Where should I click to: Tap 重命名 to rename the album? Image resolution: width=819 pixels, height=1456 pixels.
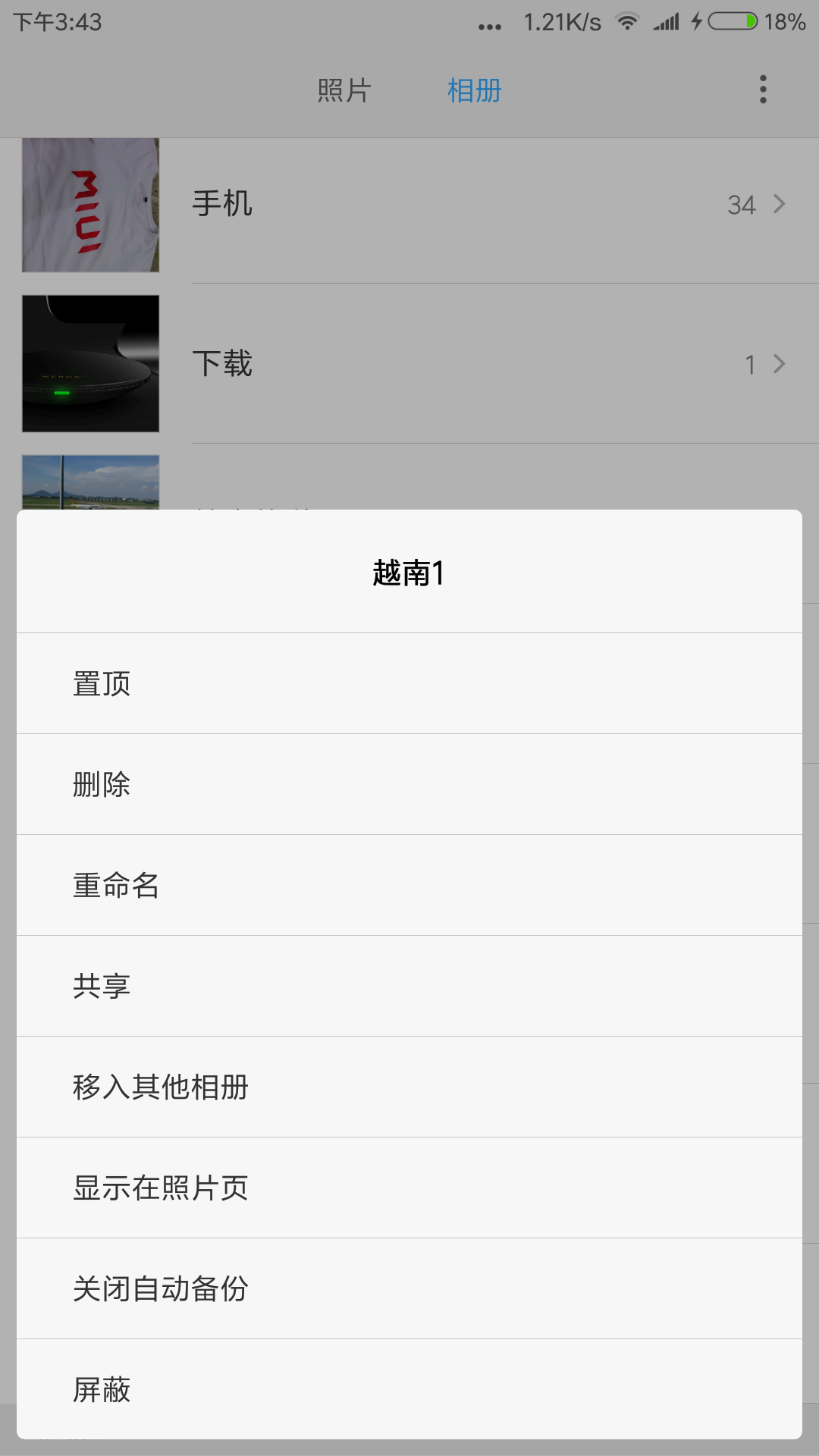[x=116, y=885]
